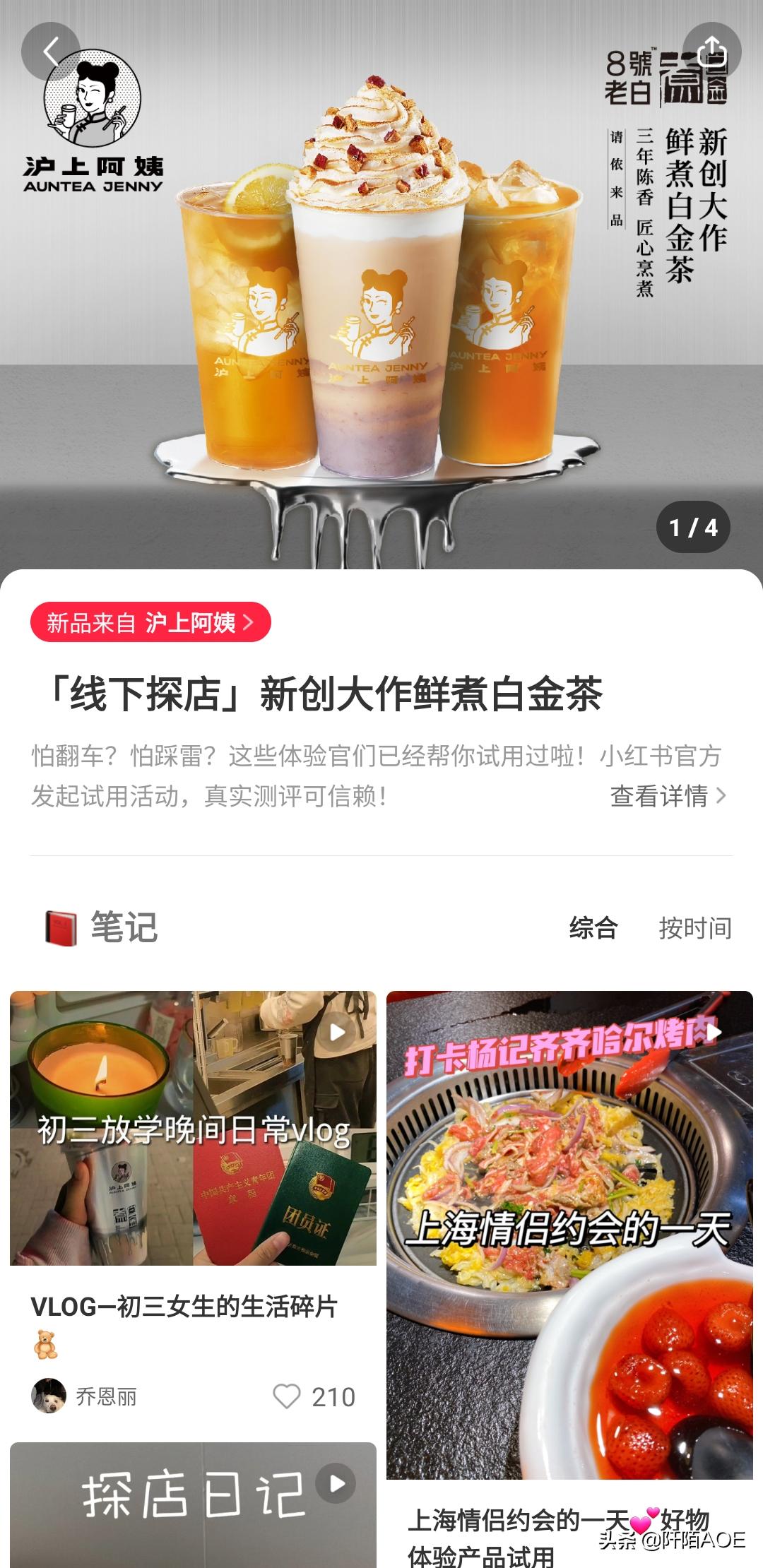
Task: Open 乔恩丽's profile avatar
Action: tap(46, 1395)
